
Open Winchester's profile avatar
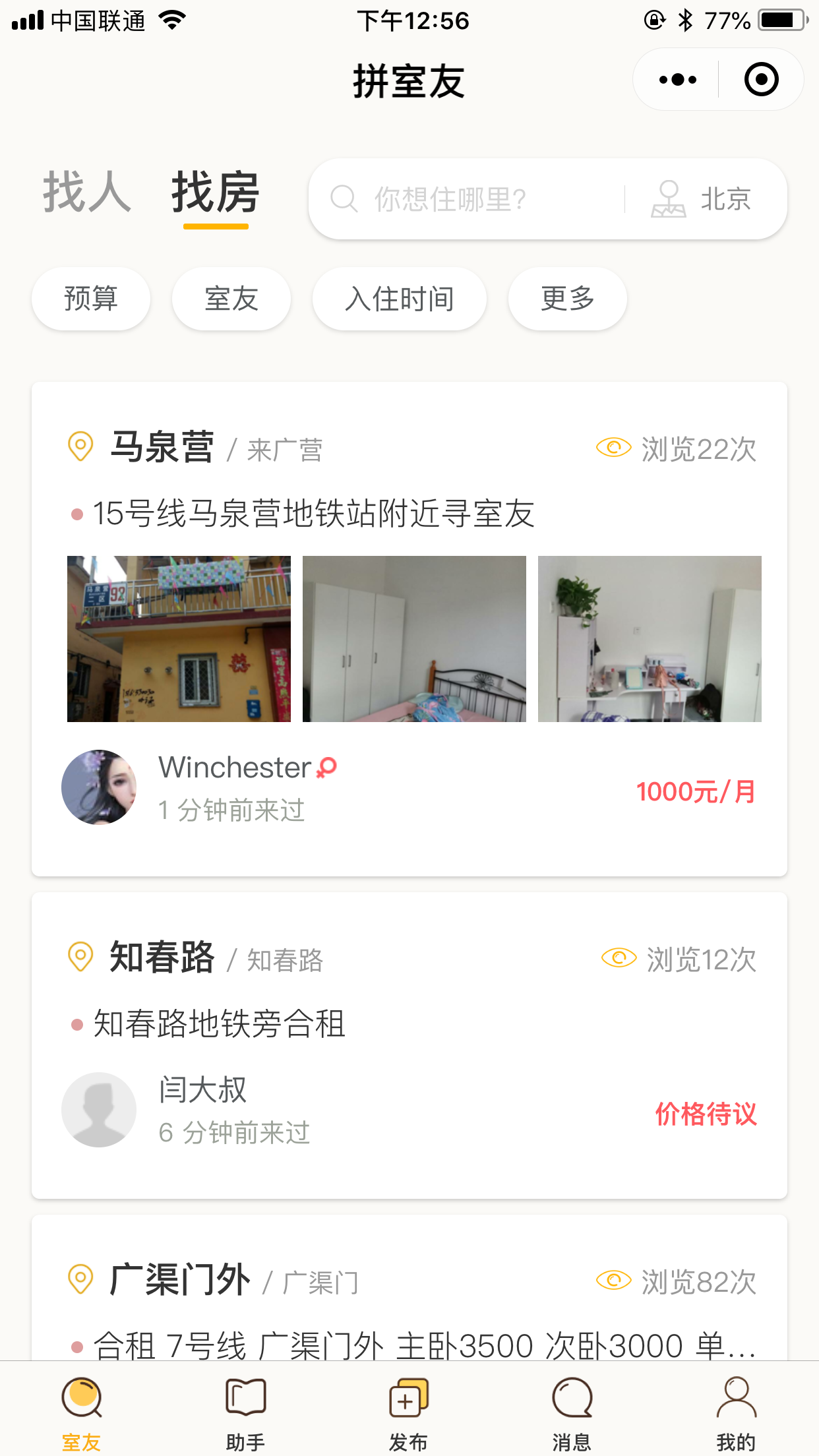(x=99, y=787)
